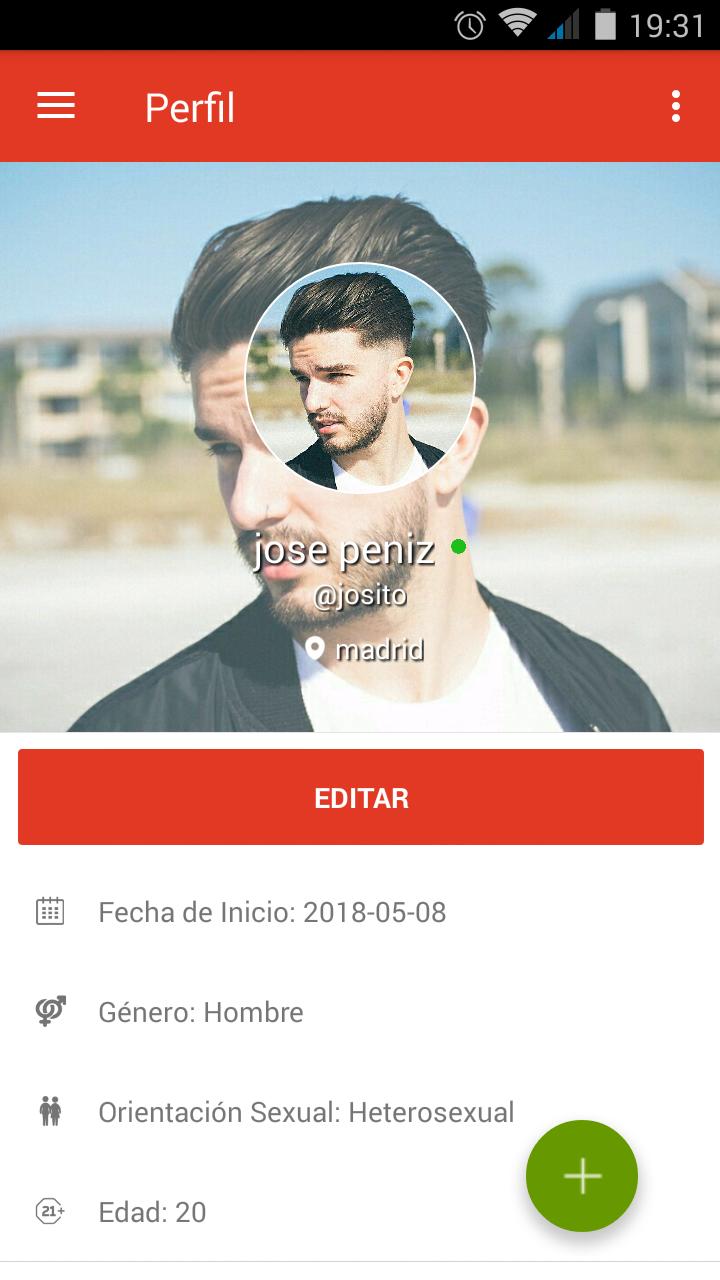Select the Fecha de Inicio row
This screenshot has height=1280, width=720.
(x=273, y=912)
